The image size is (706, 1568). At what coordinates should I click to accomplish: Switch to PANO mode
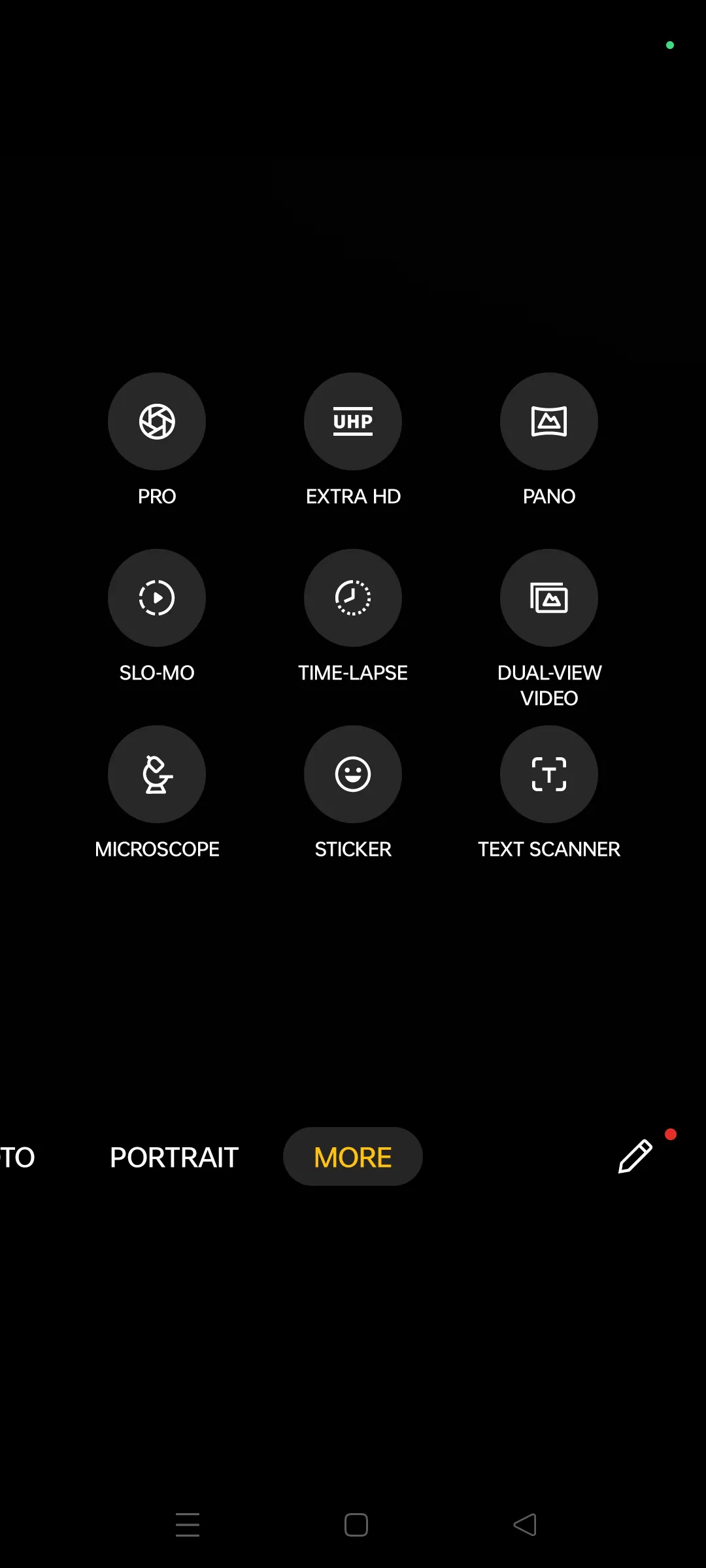[549, 421]
